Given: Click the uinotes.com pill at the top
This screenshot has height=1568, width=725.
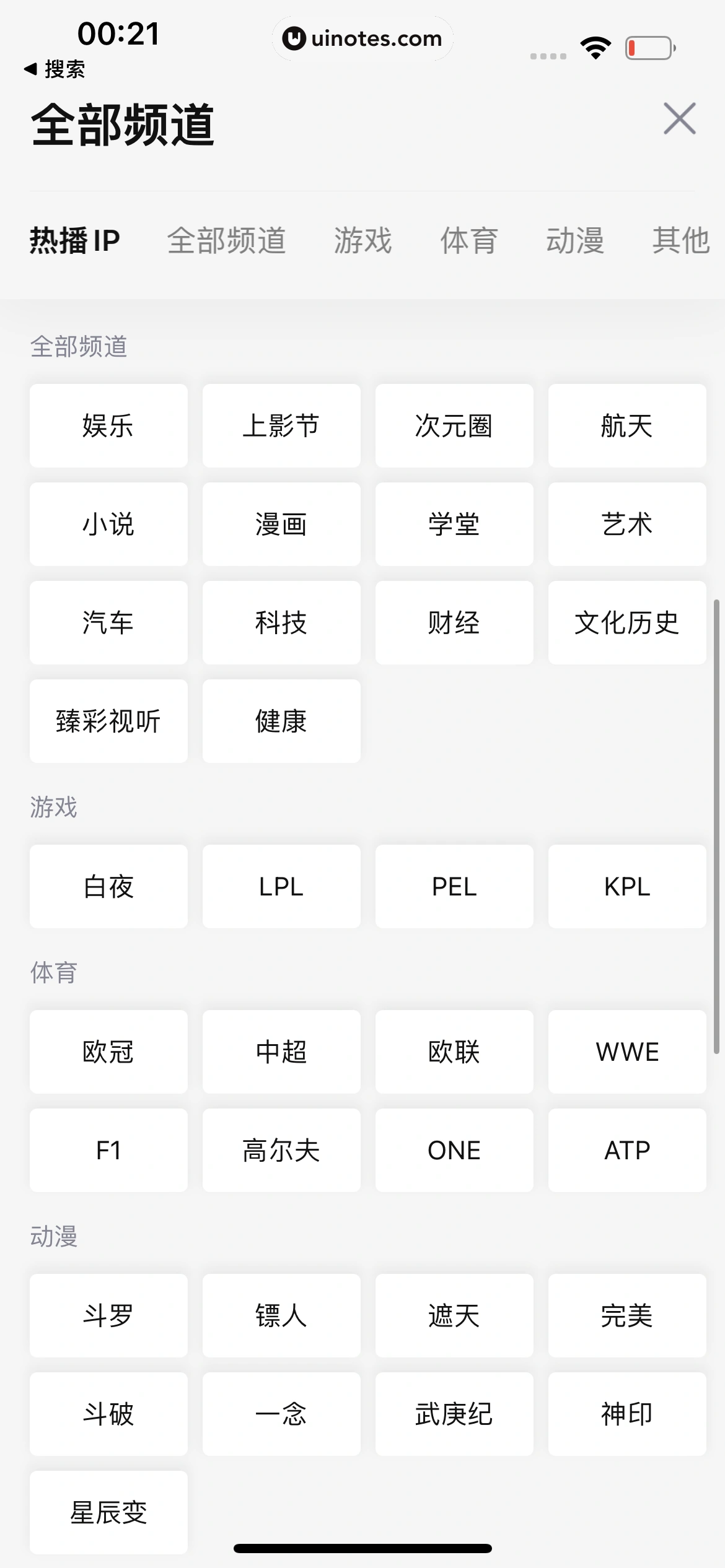Looking at the screenshot, I should point(362,38).
